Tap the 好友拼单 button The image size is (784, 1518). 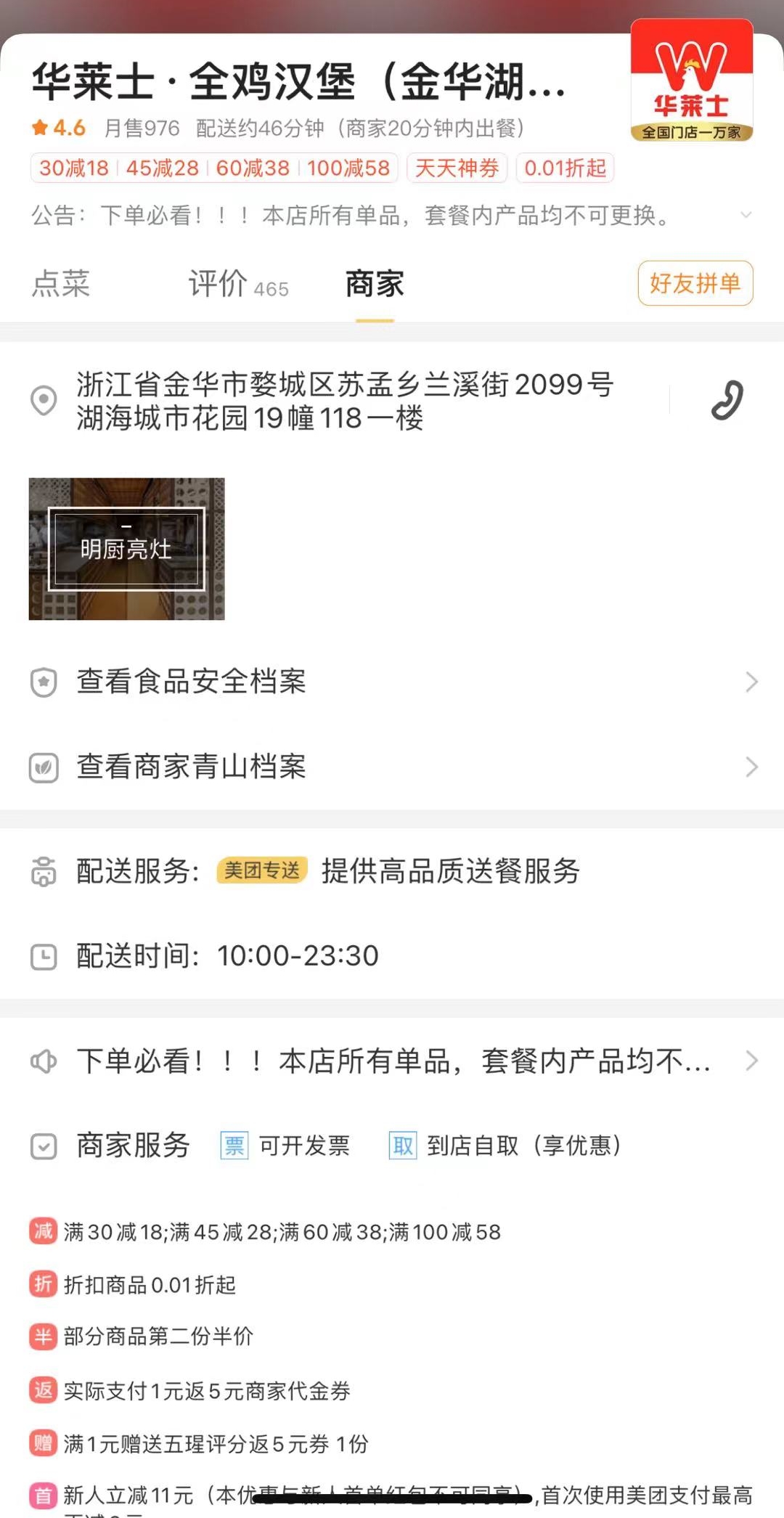click(x=694, y=283)
